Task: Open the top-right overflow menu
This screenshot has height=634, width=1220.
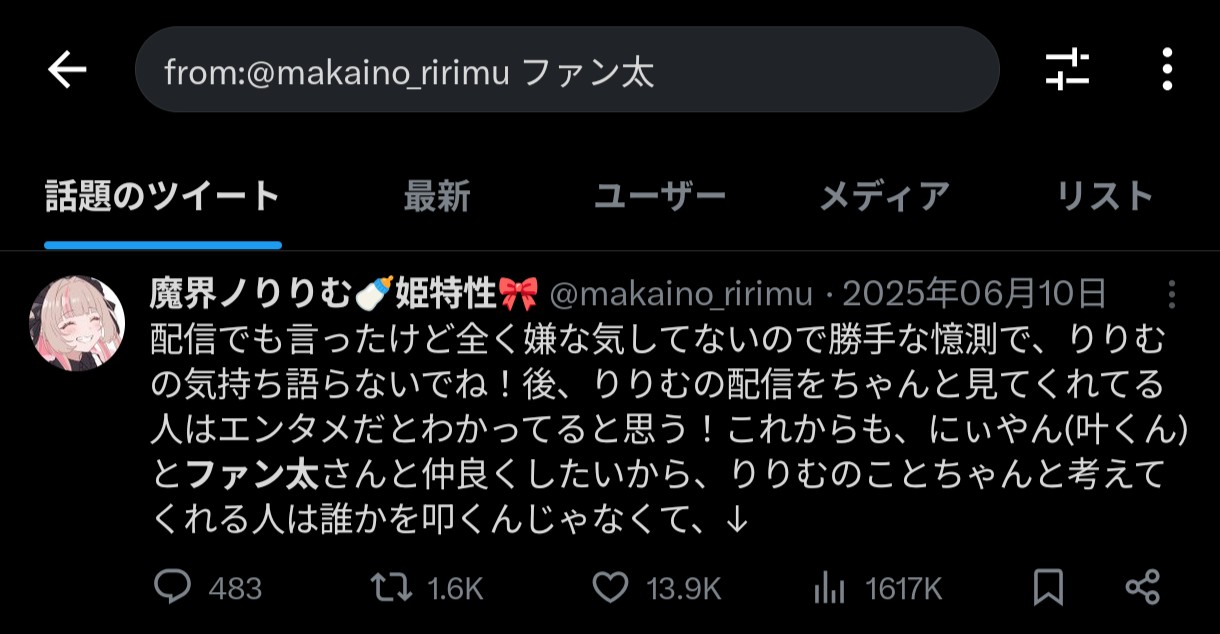Action: [1166, 70]
